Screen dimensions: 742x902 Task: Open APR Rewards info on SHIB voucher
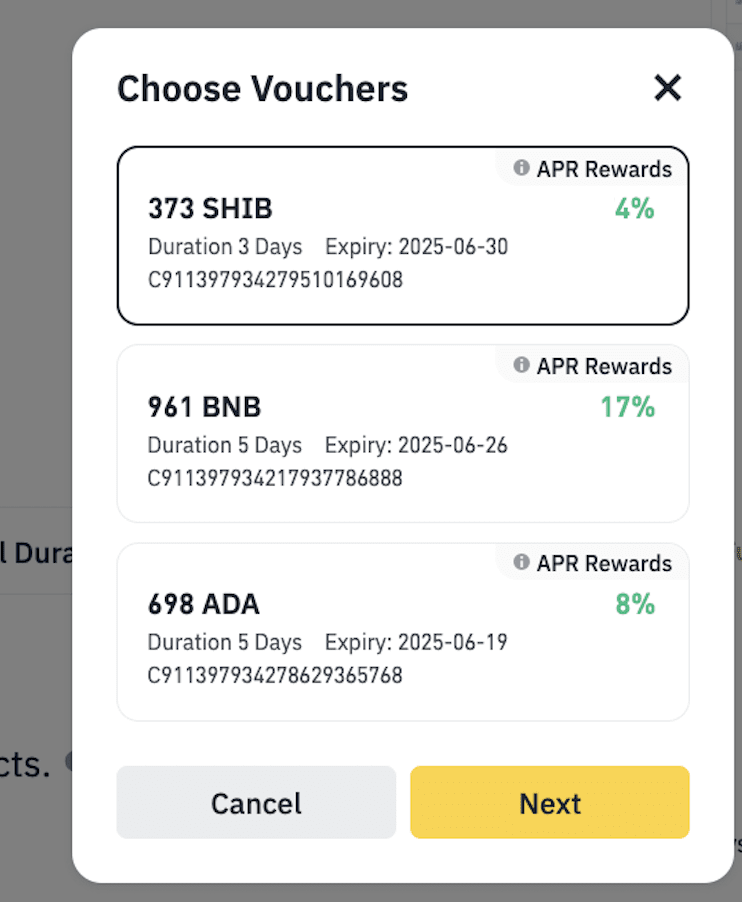521,168
